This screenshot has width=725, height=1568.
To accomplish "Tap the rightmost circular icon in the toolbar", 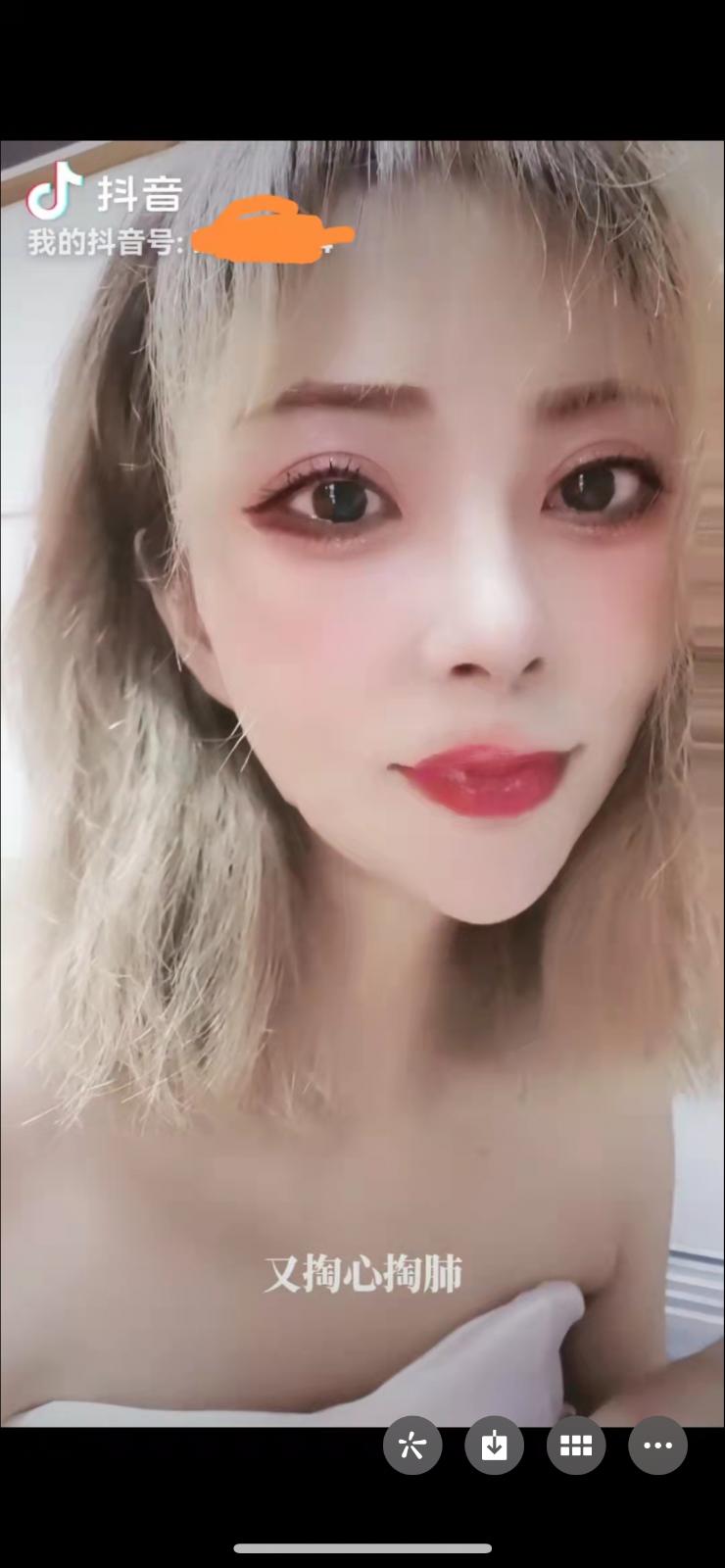I will [x=657, y=1445].
